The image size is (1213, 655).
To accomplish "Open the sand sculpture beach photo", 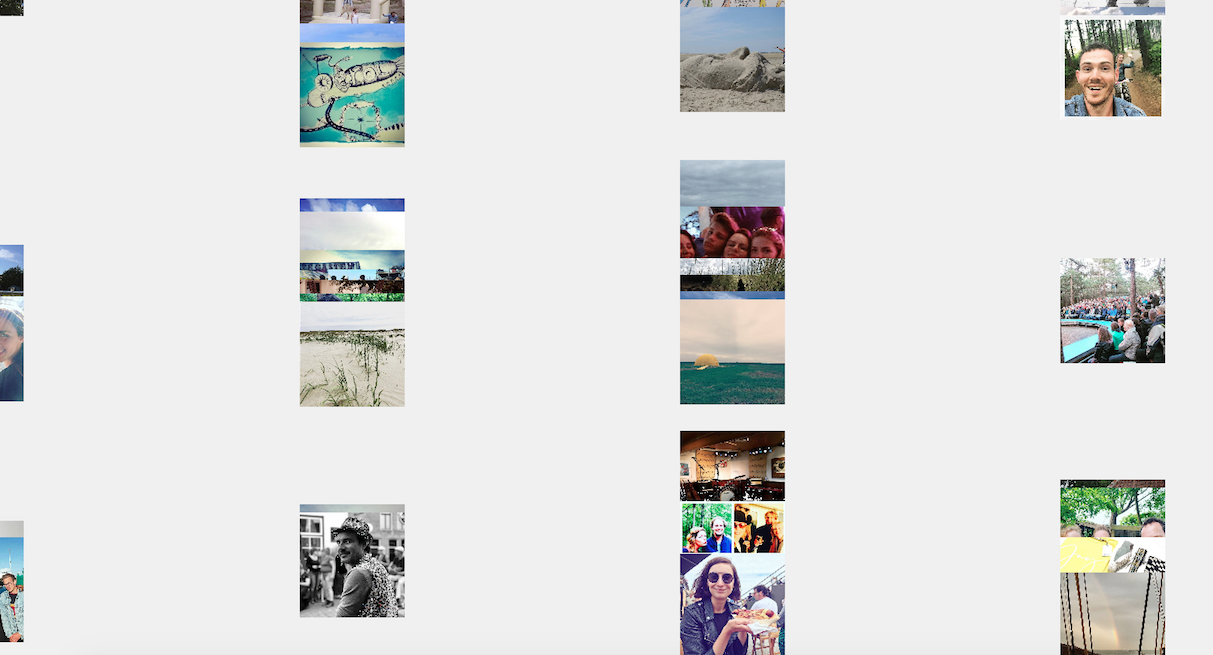I will tap(732, 59).
